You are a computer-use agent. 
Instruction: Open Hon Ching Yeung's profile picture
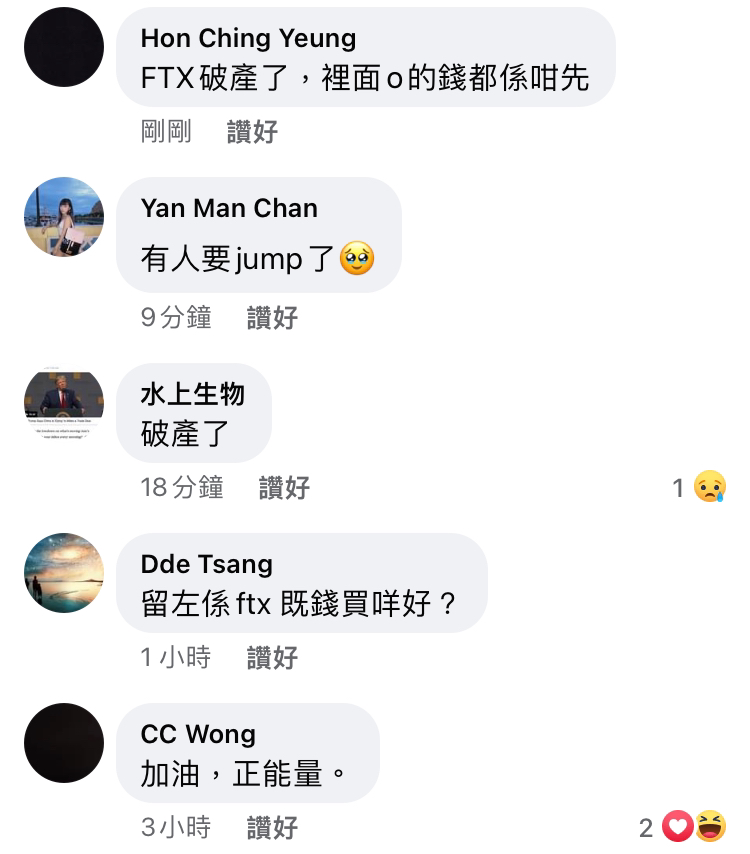click(x=63, y=47)
